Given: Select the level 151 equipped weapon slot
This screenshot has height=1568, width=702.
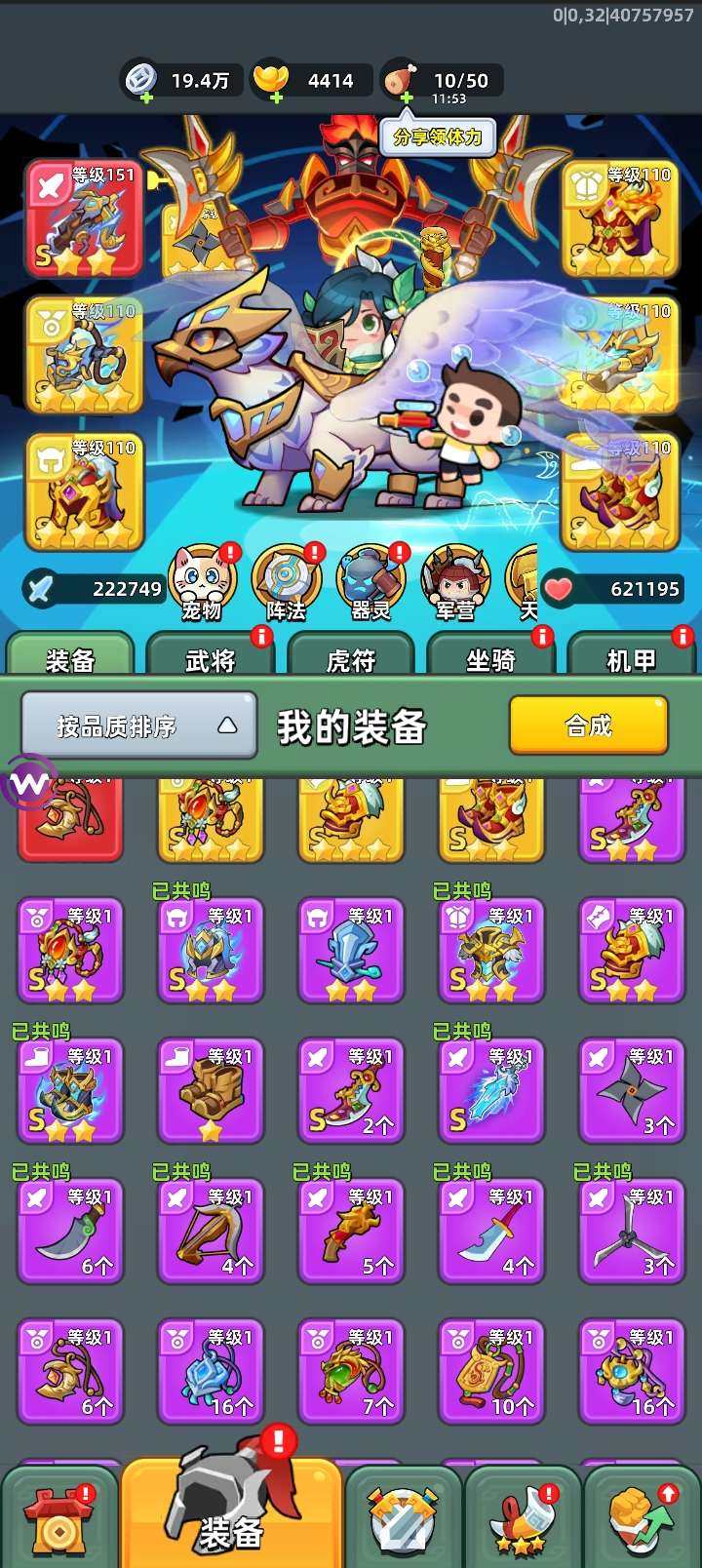Looking at the screenshot, I should (x=85, y=218).
